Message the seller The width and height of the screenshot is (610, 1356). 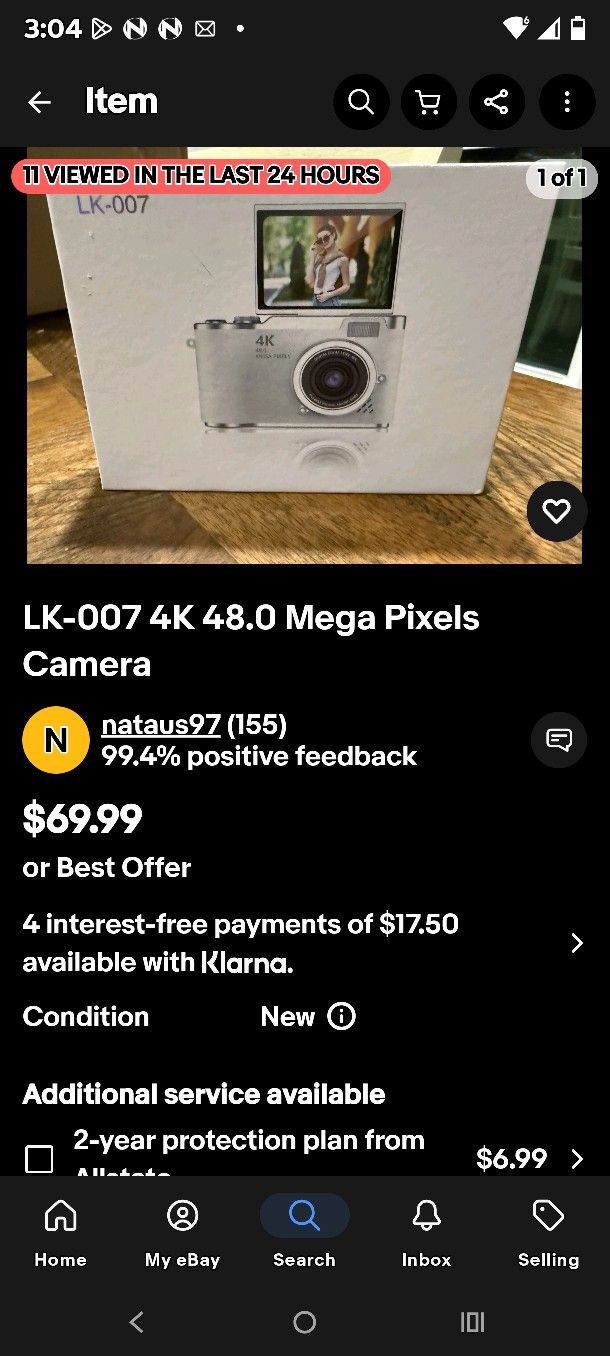[x=558, y=740]
